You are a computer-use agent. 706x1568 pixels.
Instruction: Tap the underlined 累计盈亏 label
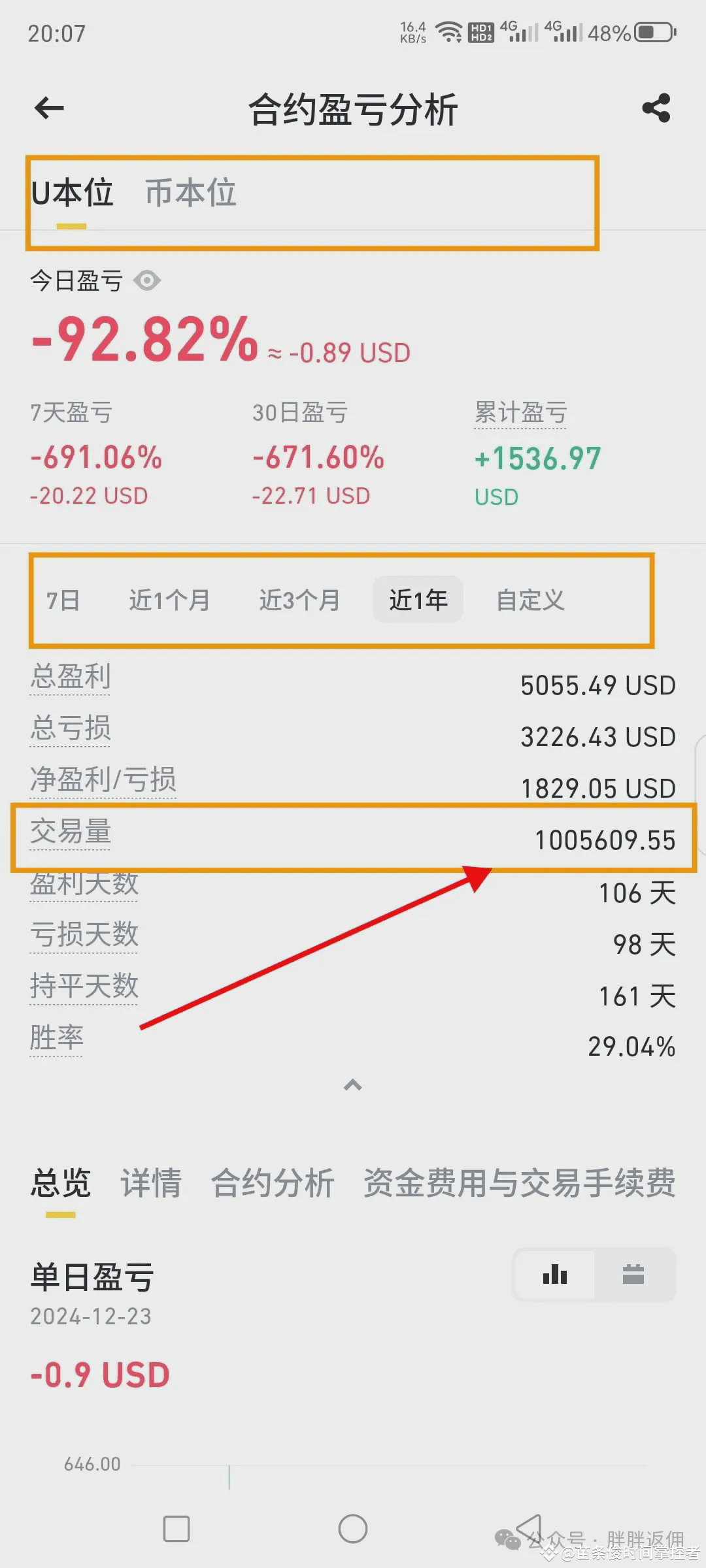pyautogui.click(x=521, y=412)
